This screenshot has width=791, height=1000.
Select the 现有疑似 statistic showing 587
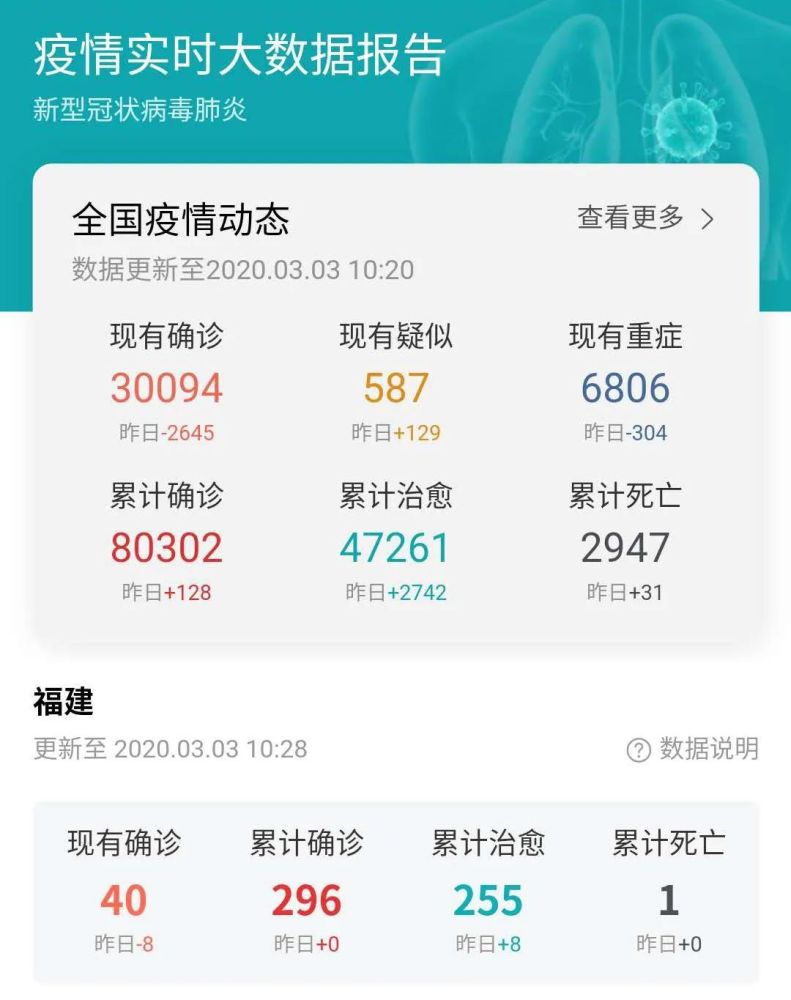point(397,387)
